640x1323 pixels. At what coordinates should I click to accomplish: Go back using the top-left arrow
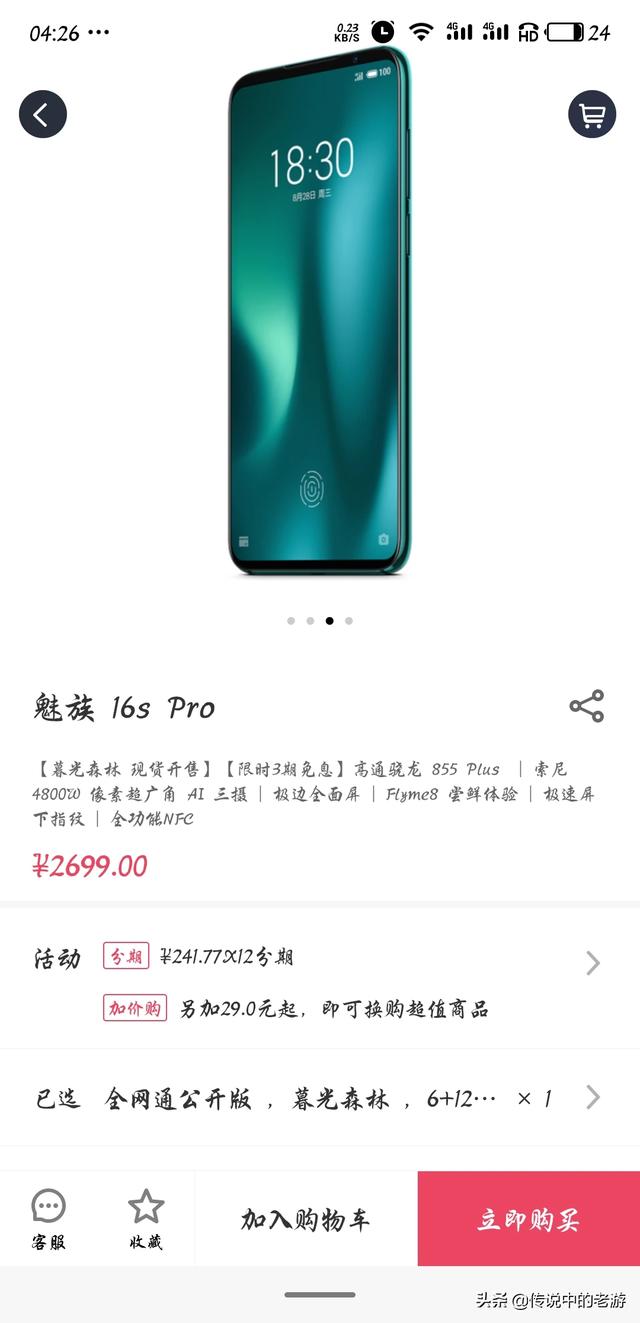pyautogui.click(x=42, y=114)
